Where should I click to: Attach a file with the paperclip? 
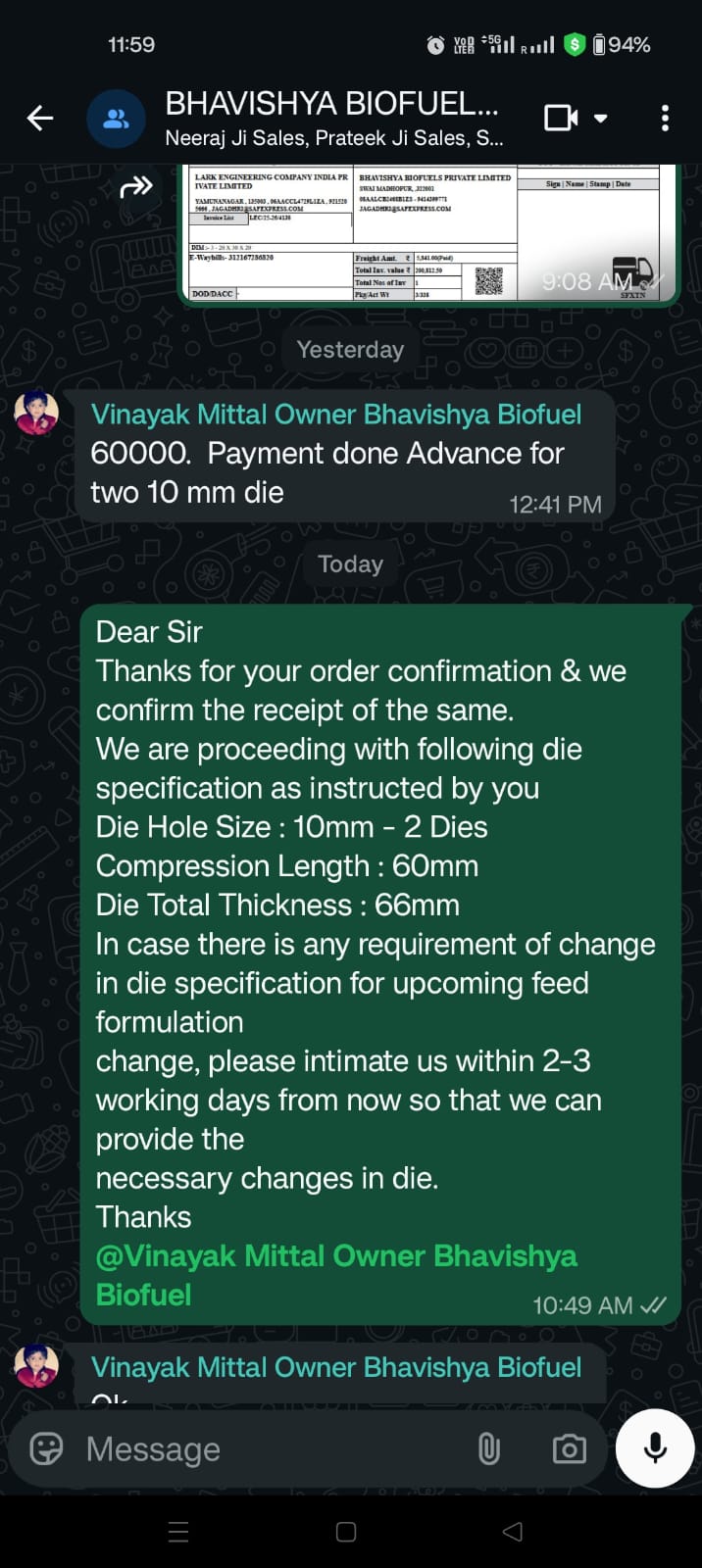[x=489, y=1448]
